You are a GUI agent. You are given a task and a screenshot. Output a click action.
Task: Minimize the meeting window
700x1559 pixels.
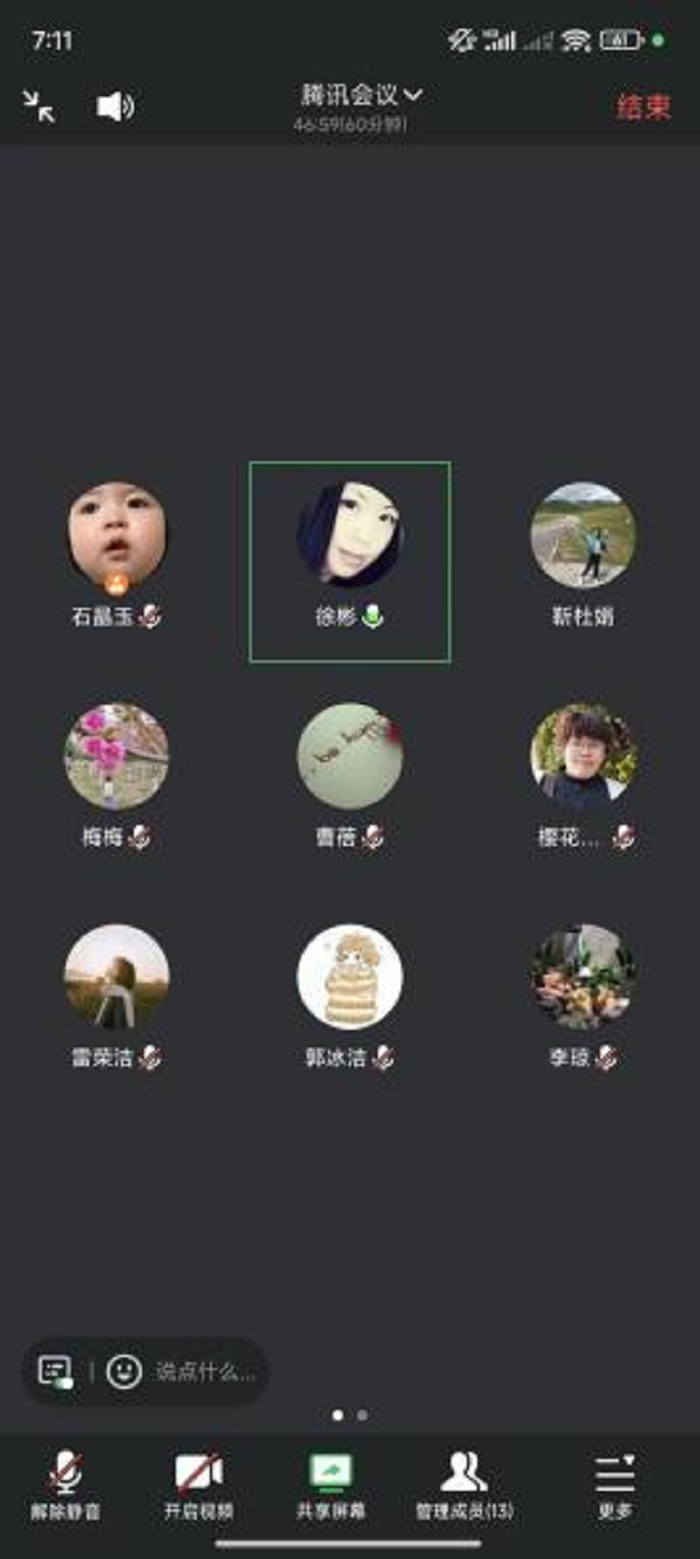point(39,106)
